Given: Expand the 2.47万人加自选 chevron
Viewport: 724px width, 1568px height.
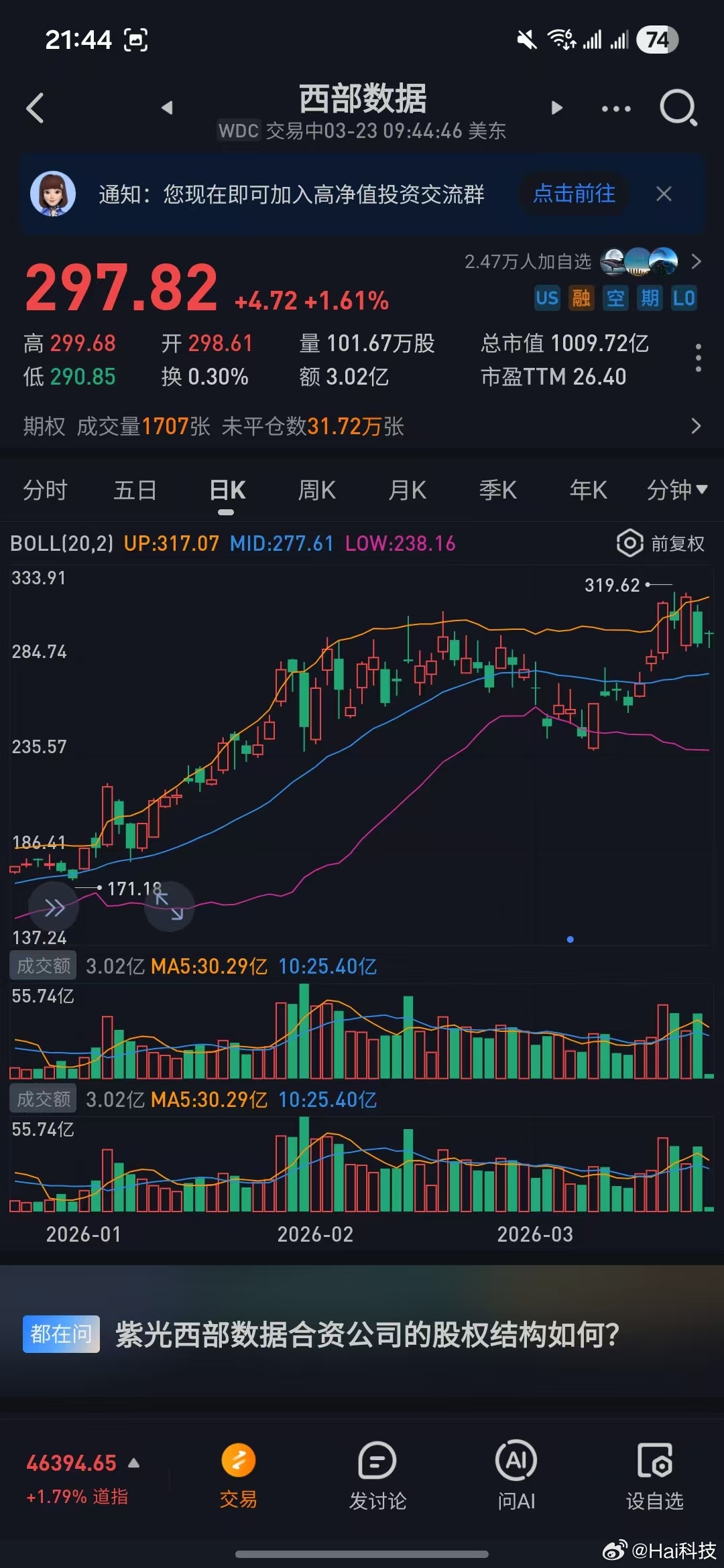Looking at the screenshot, I should pyautogui.click(x=697, y=263).
